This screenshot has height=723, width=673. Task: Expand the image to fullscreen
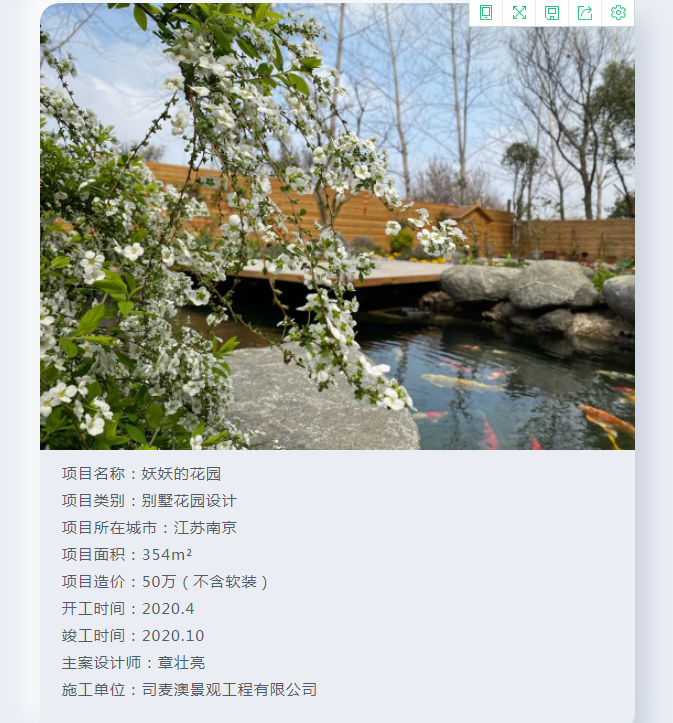519,13
